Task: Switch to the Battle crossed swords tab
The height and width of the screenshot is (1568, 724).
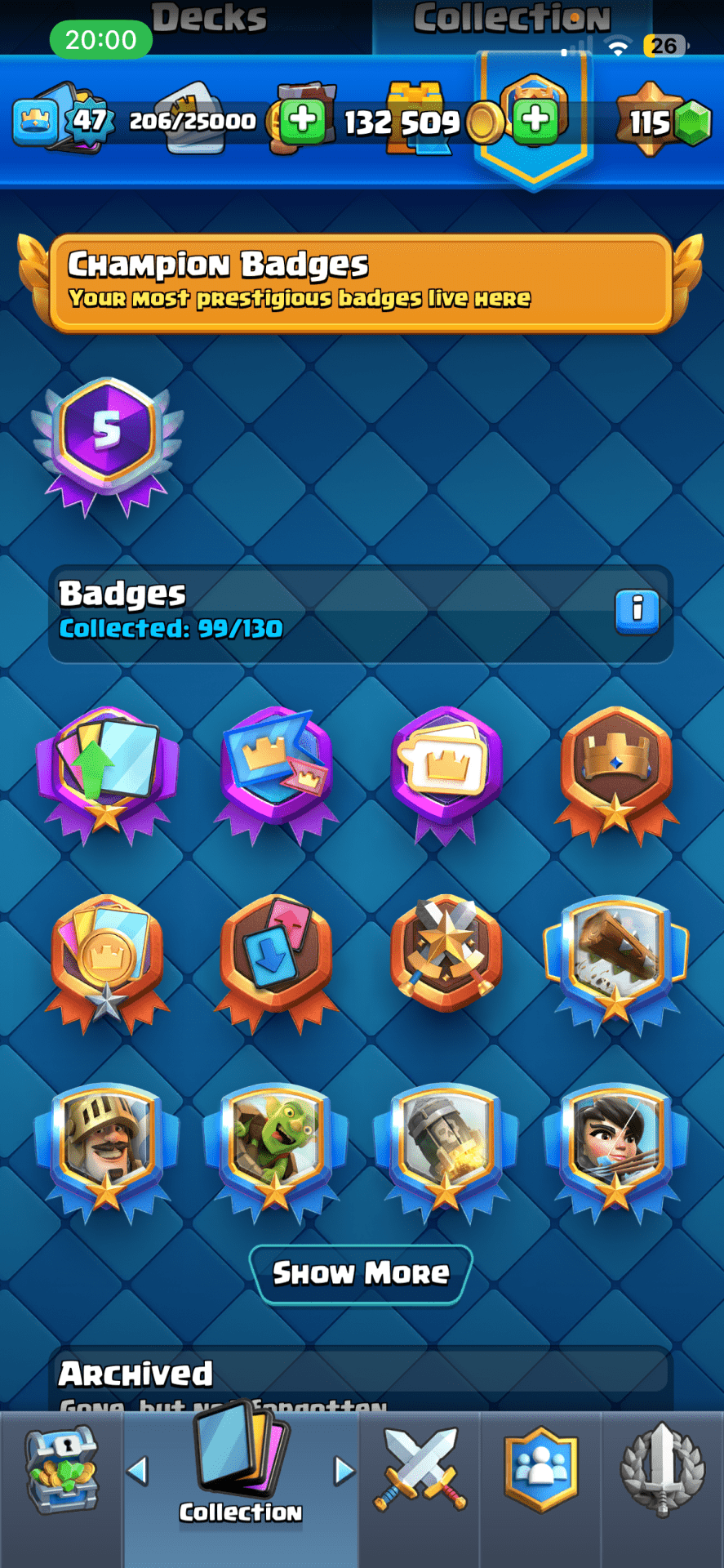Action: tap(420, 1470)
